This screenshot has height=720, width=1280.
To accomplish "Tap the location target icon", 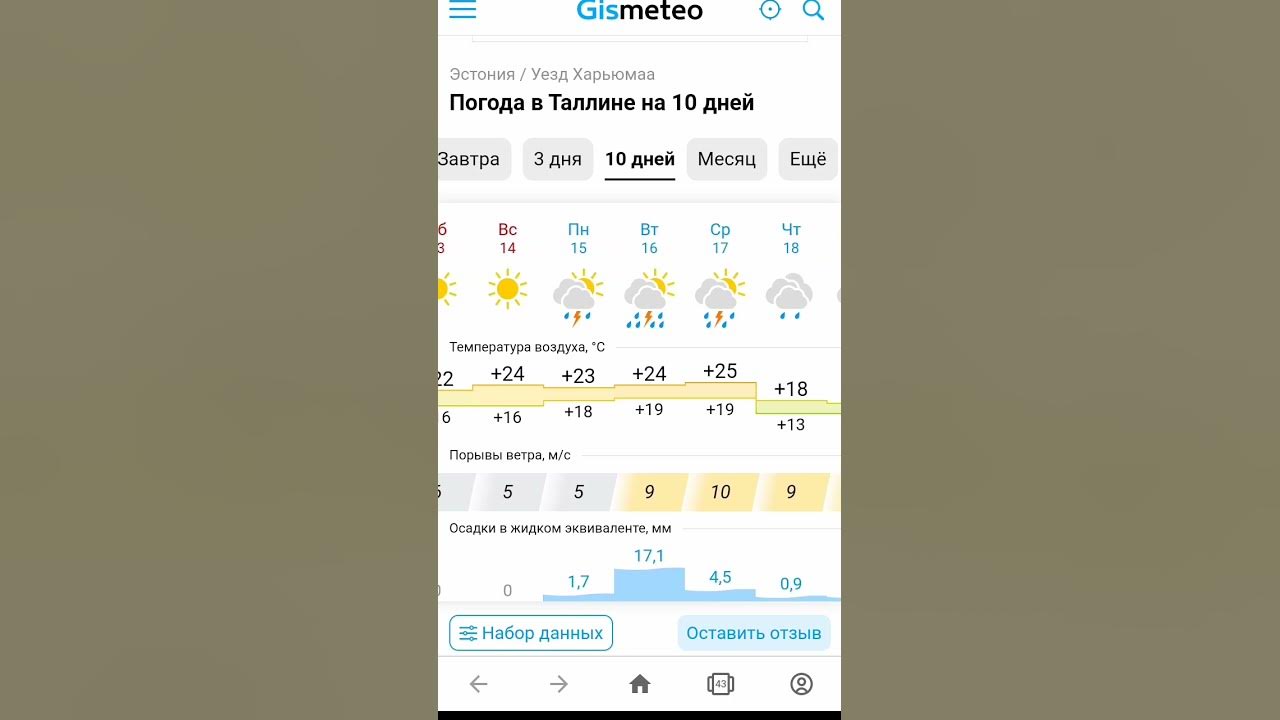I will 770,10.
